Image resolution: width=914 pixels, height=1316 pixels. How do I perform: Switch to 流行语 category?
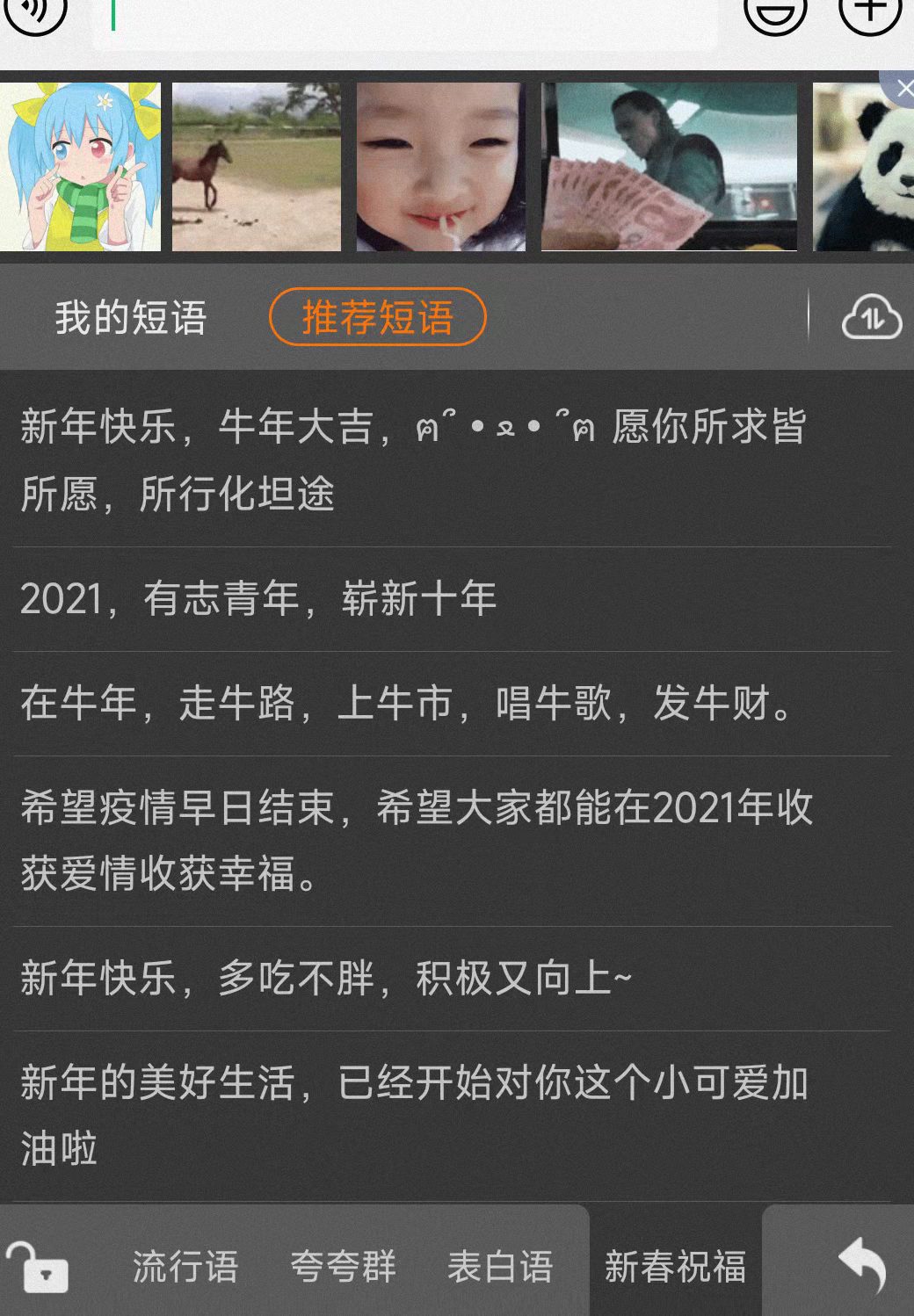pyautogui.click(x=185, y=1266)
